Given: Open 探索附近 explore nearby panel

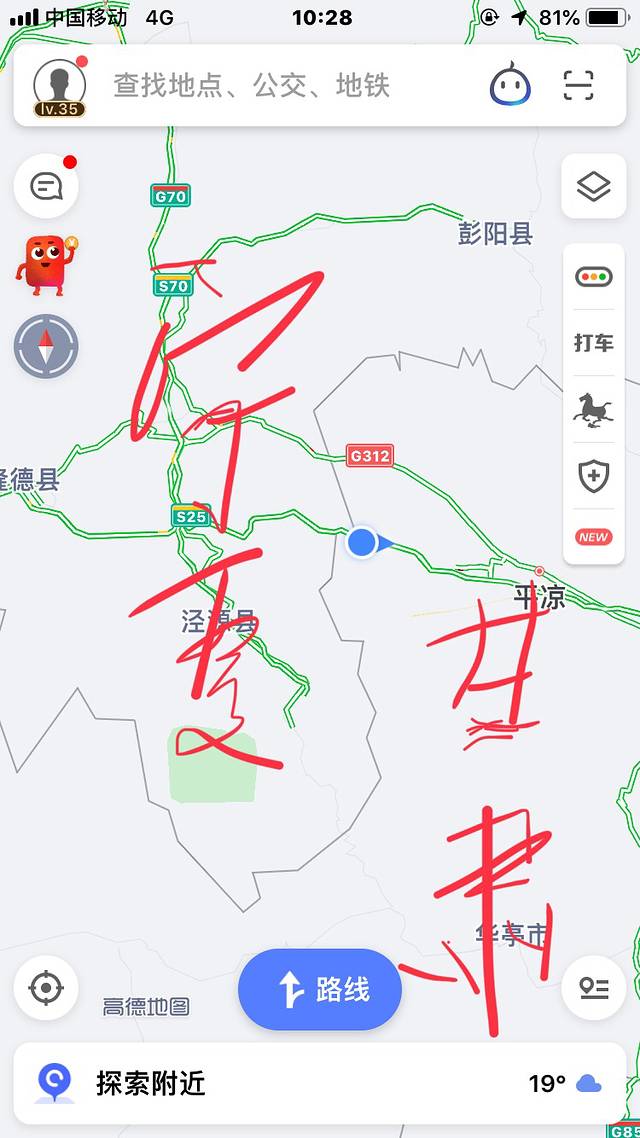Looking at the screenshot, I should (x=150, y=1083).
